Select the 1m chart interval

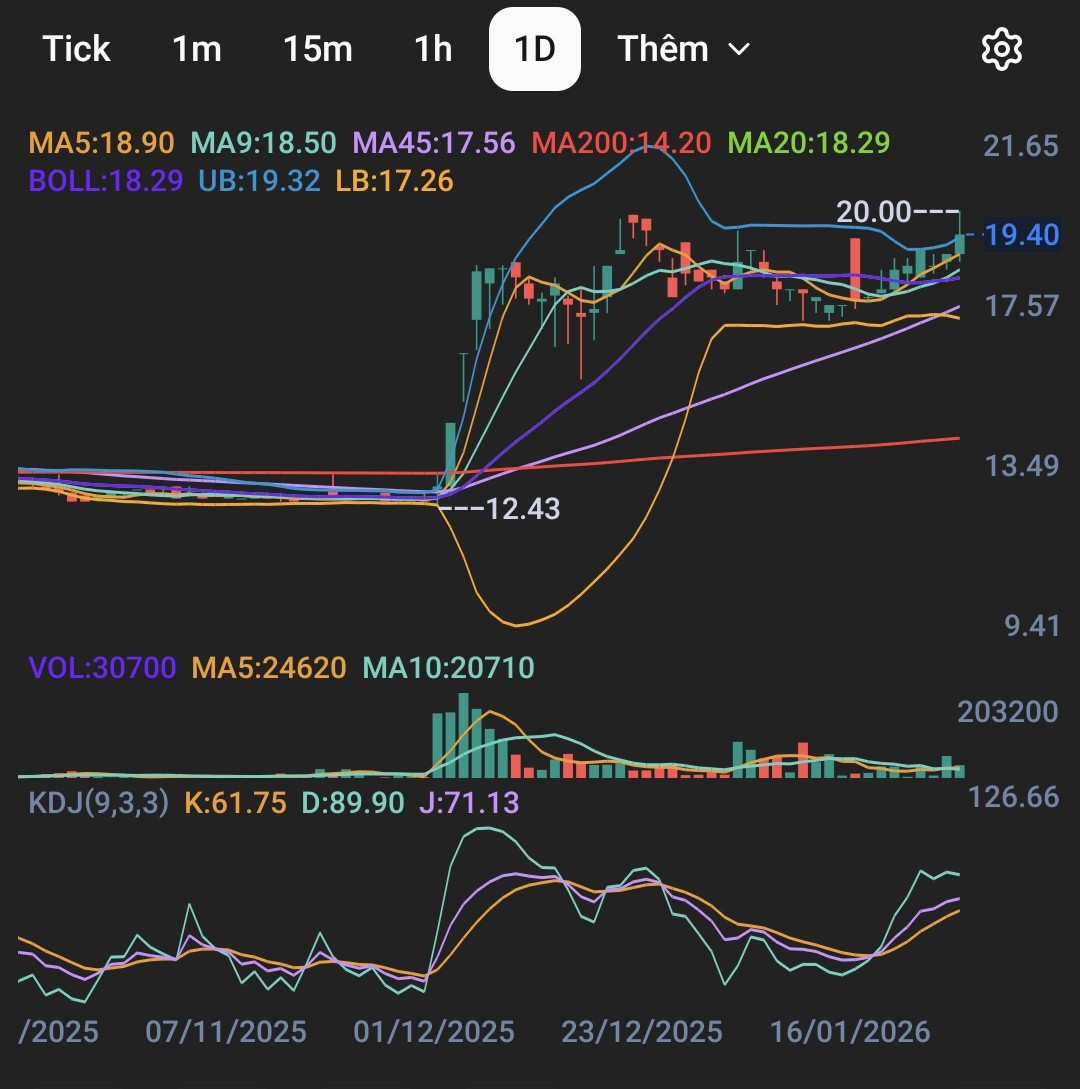click(x=197, y=49)
